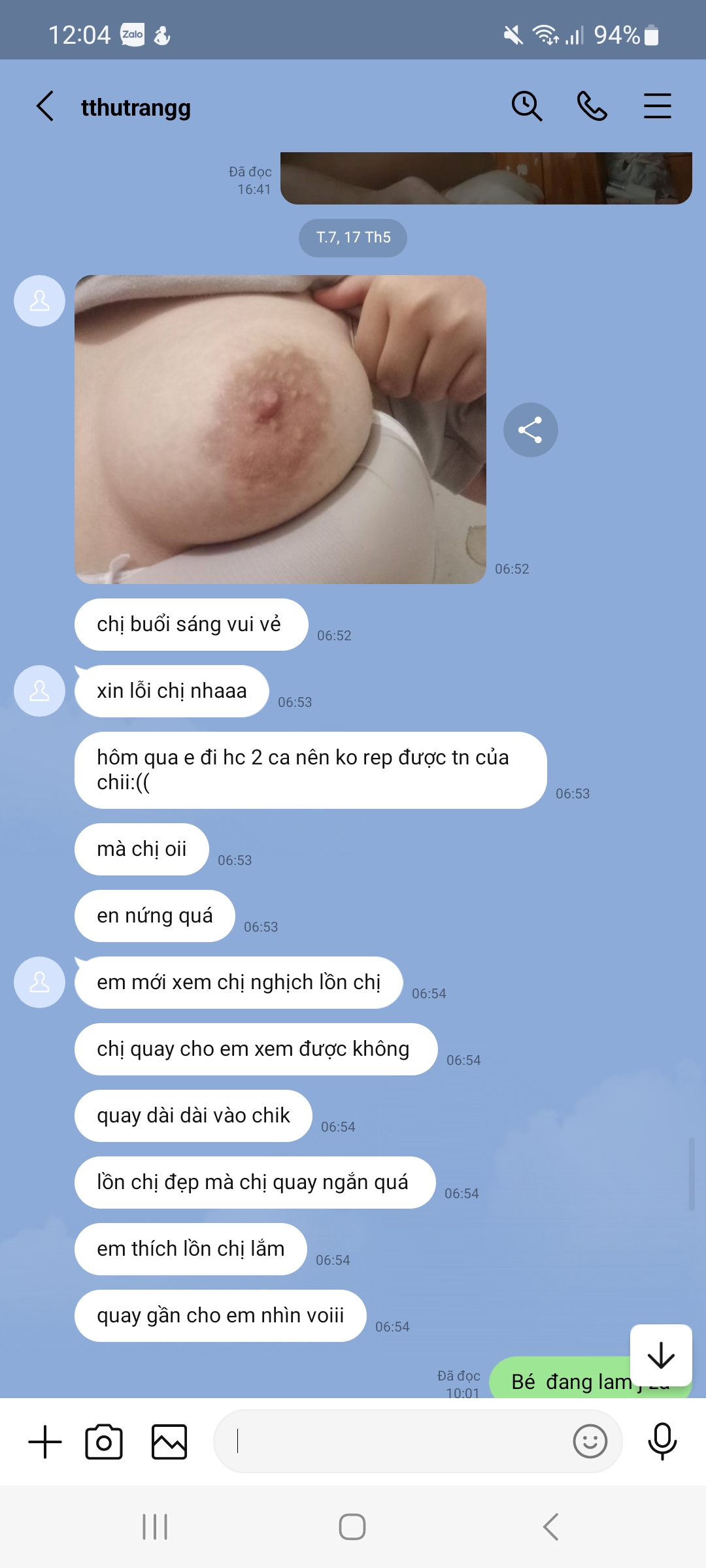This screenshot has width=706, height=1568.
Task: Open the chat menu with three lines
Action: tap(657, 106)
